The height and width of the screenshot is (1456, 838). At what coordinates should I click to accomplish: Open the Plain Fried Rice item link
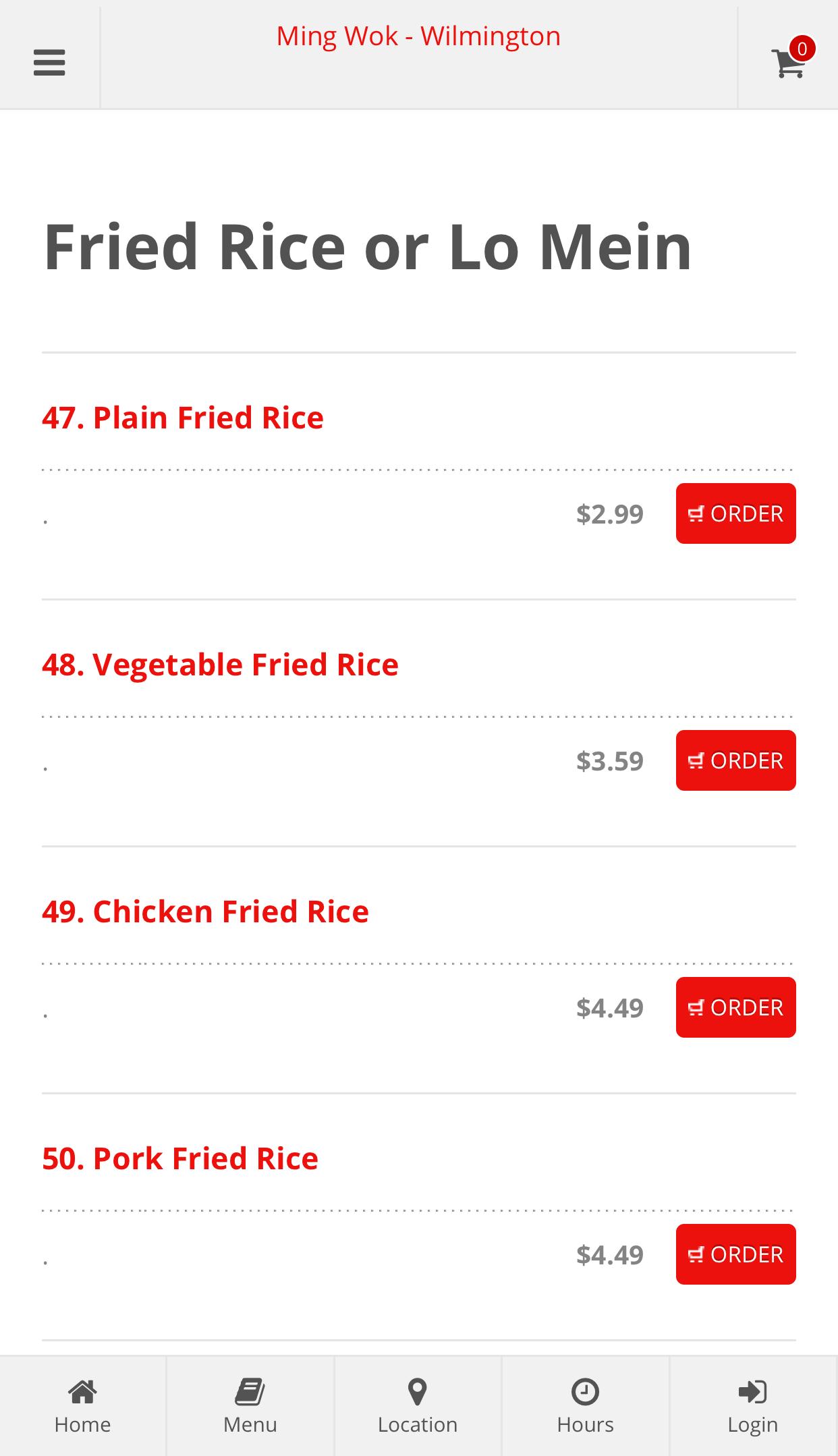click(x=183, y=418)
